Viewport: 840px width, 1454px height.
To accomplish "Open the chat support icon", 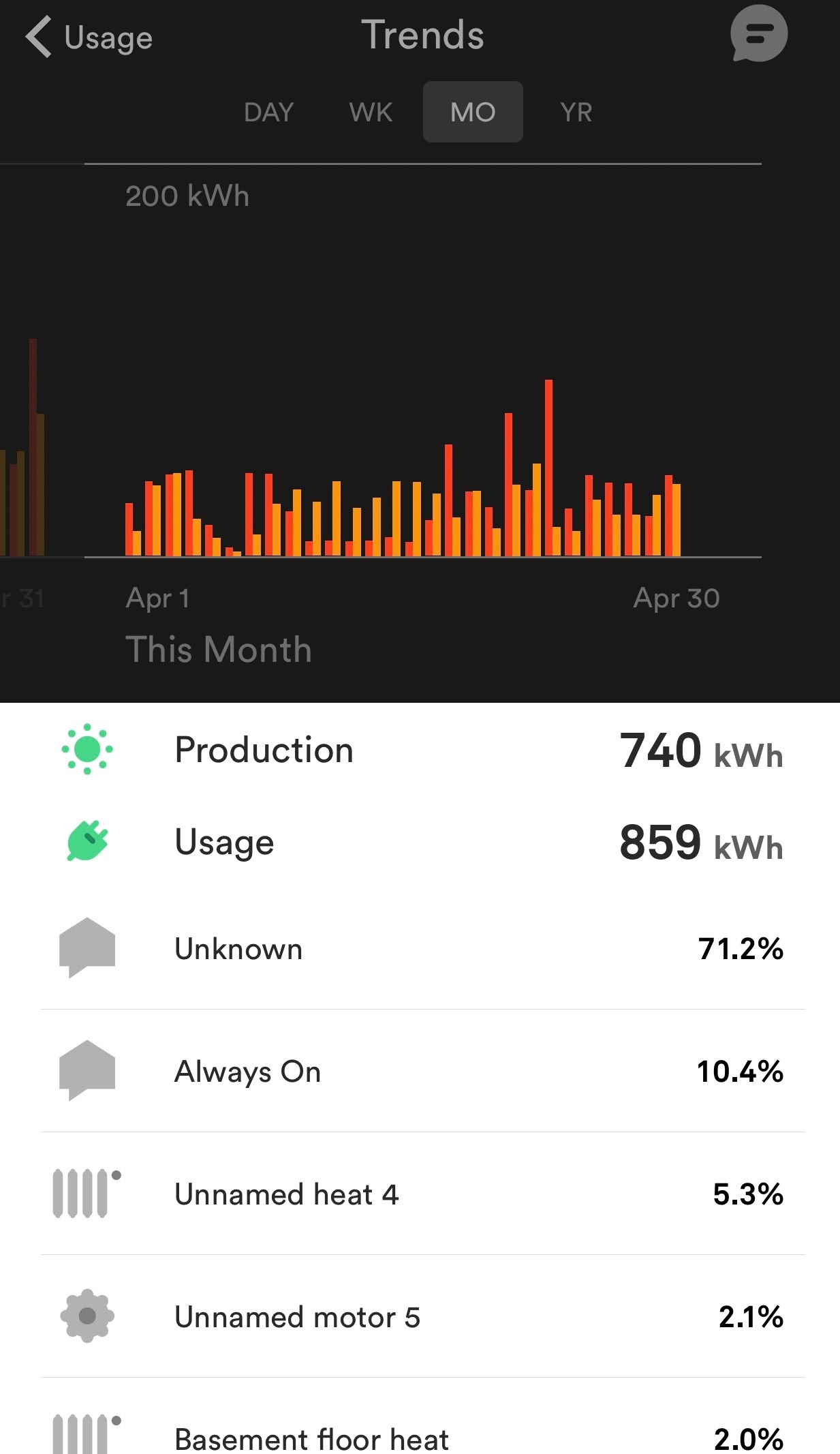I will tap(759, 33).
